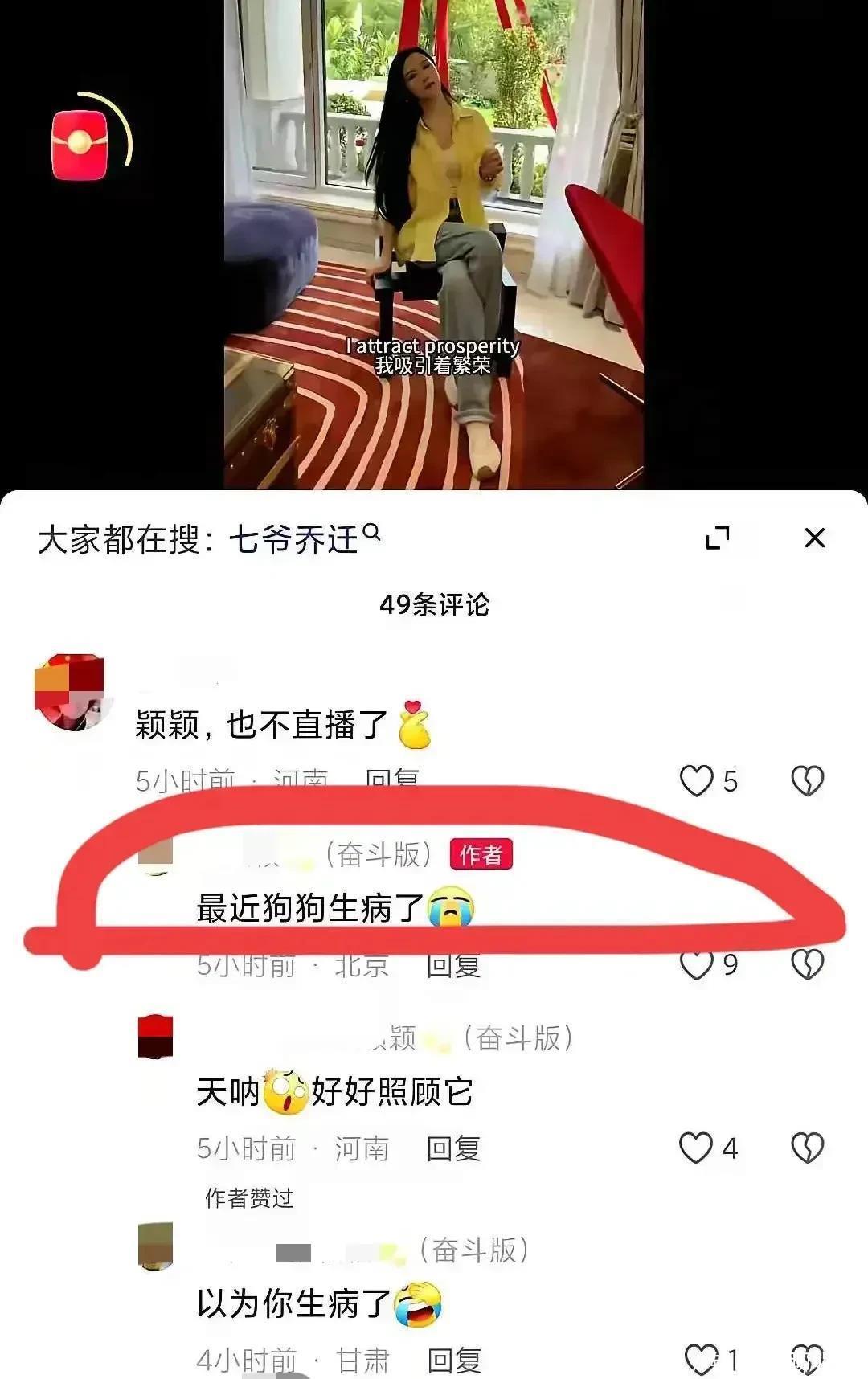Open avatar of the 颖颖，也不直播了 commenter
This screenshot has width=868, height=1379.
coord(70,693)
